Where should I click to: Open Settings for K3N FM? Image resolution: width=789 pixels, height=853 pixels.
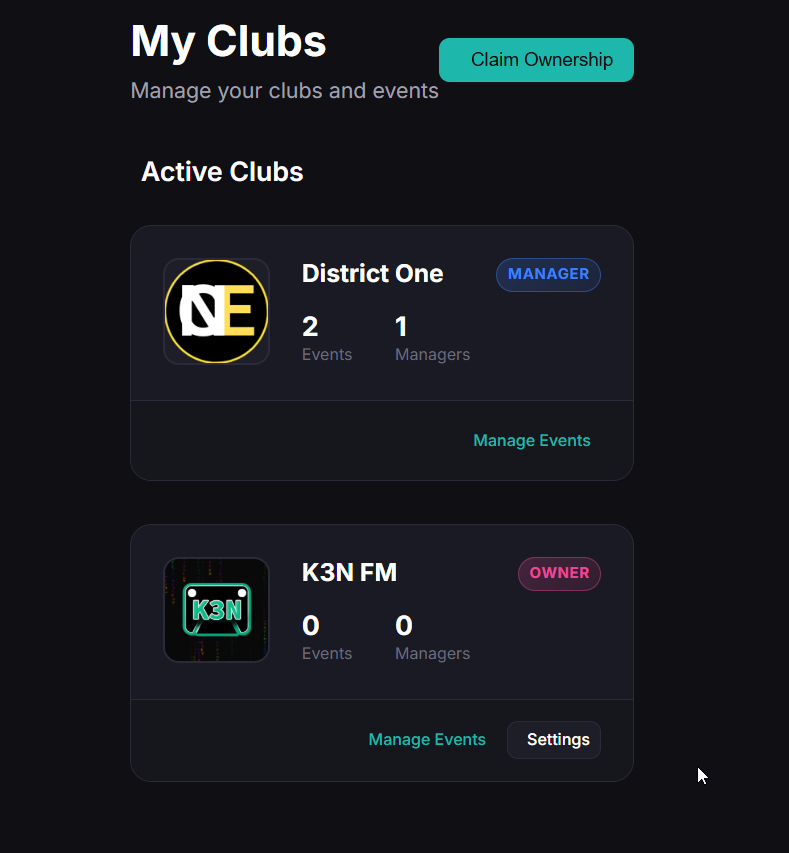554,740
